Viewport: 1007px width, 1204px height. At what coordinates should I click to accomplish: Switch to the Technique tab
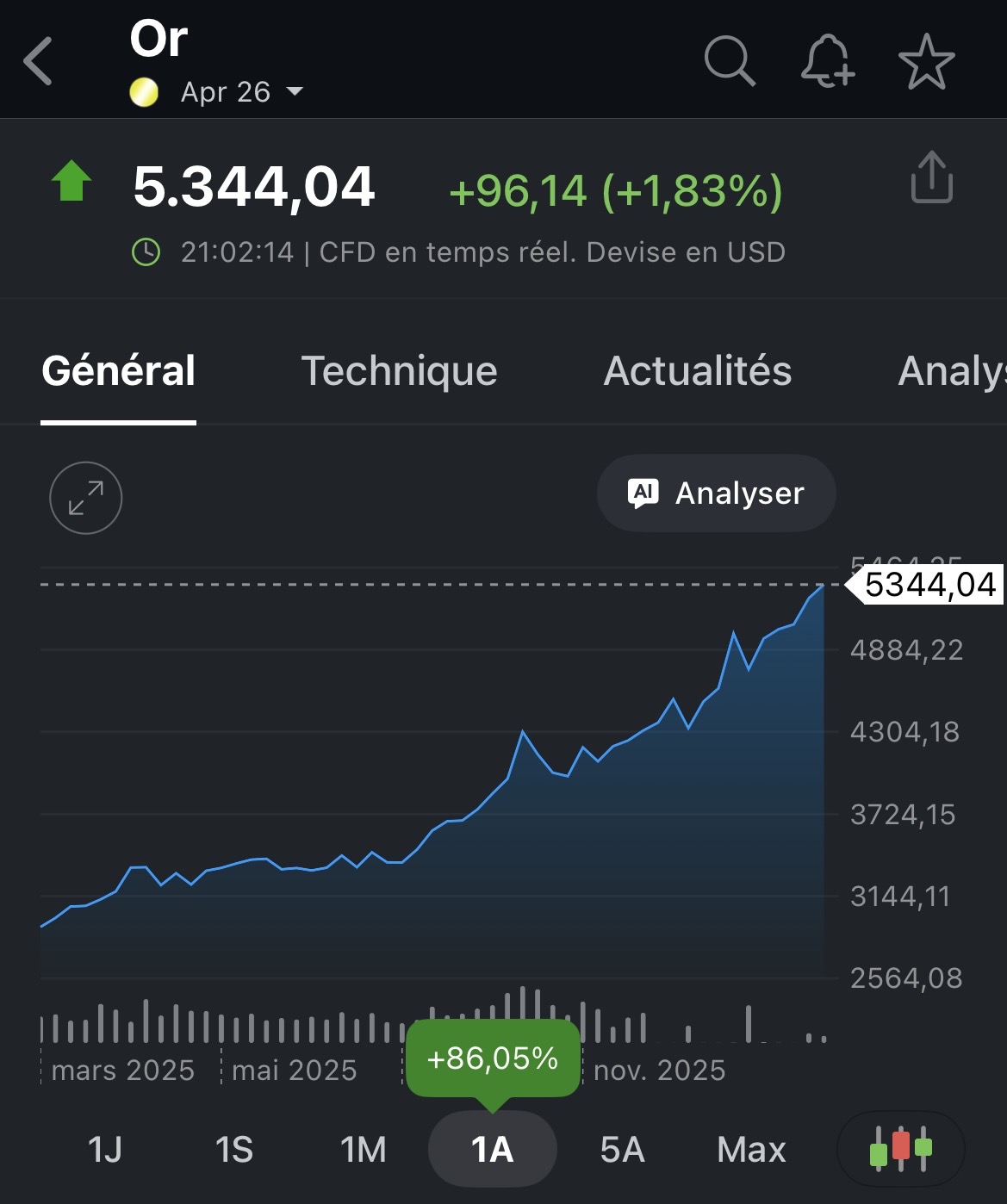tap(399, 371)
